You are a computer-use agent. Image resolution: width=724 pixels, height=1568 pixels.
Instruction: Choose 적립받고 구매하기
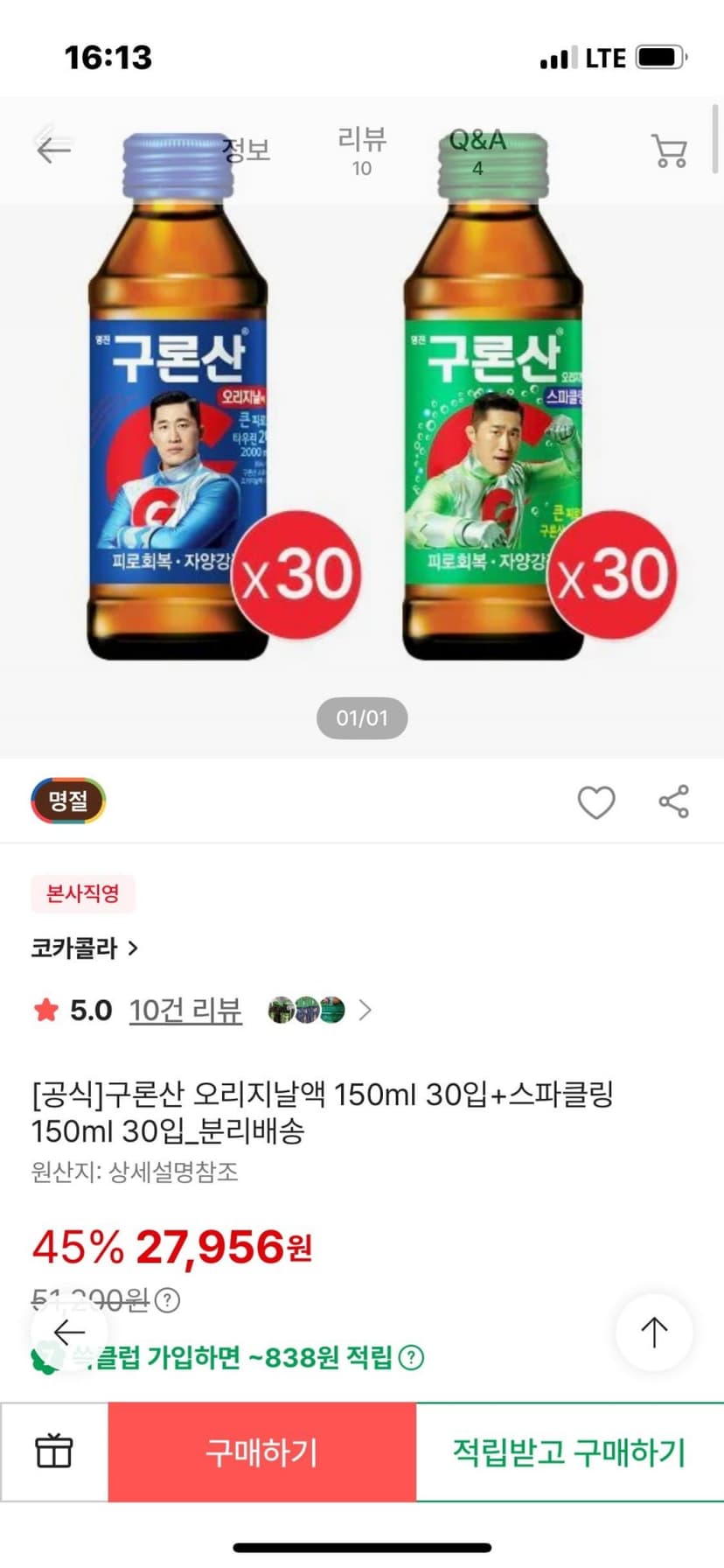[569, 1452]
